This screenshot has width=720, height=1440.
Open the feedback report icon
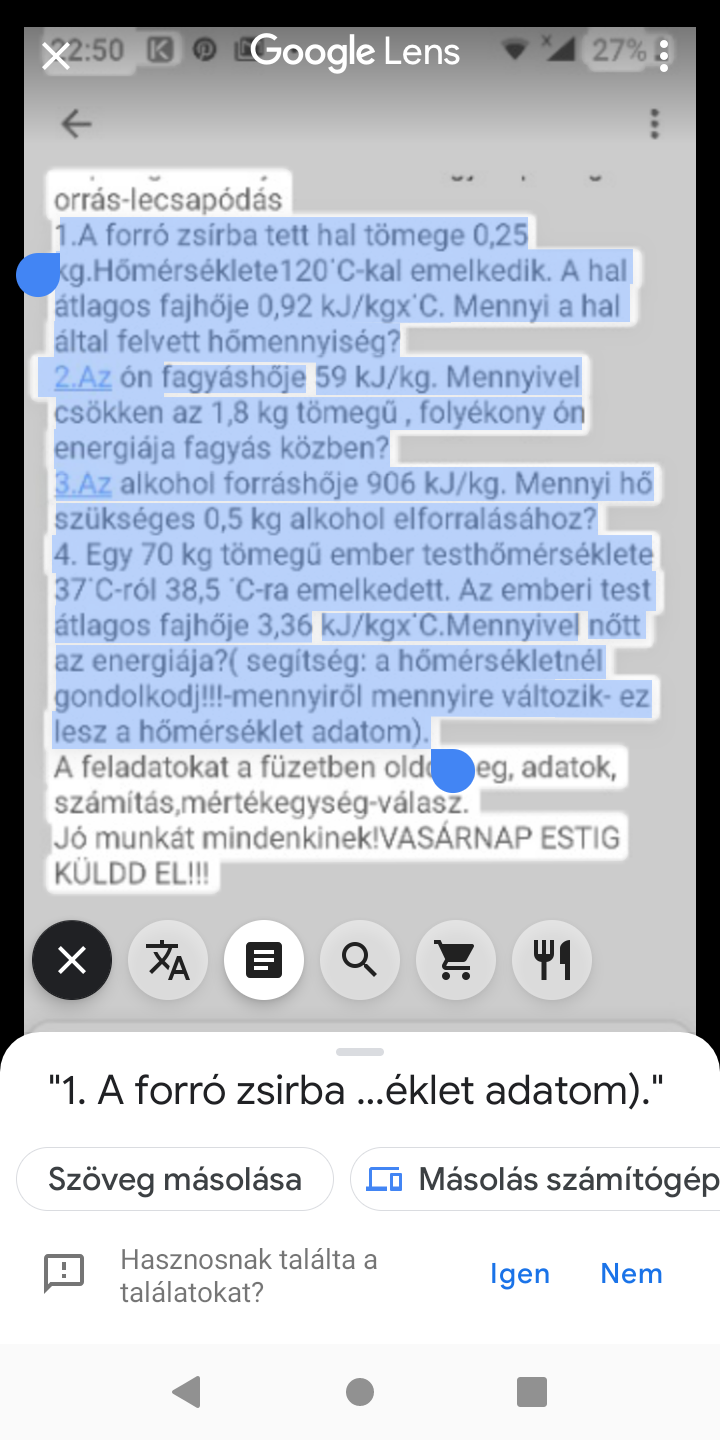click(65, 1274)
